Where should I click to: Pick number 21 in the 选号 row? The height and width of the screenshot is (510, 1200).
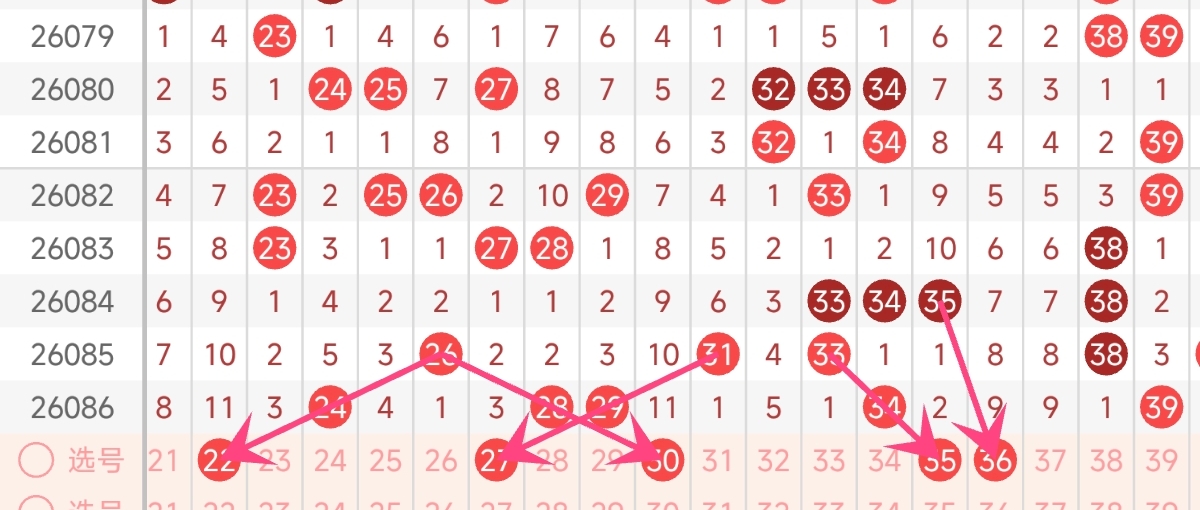163,461
